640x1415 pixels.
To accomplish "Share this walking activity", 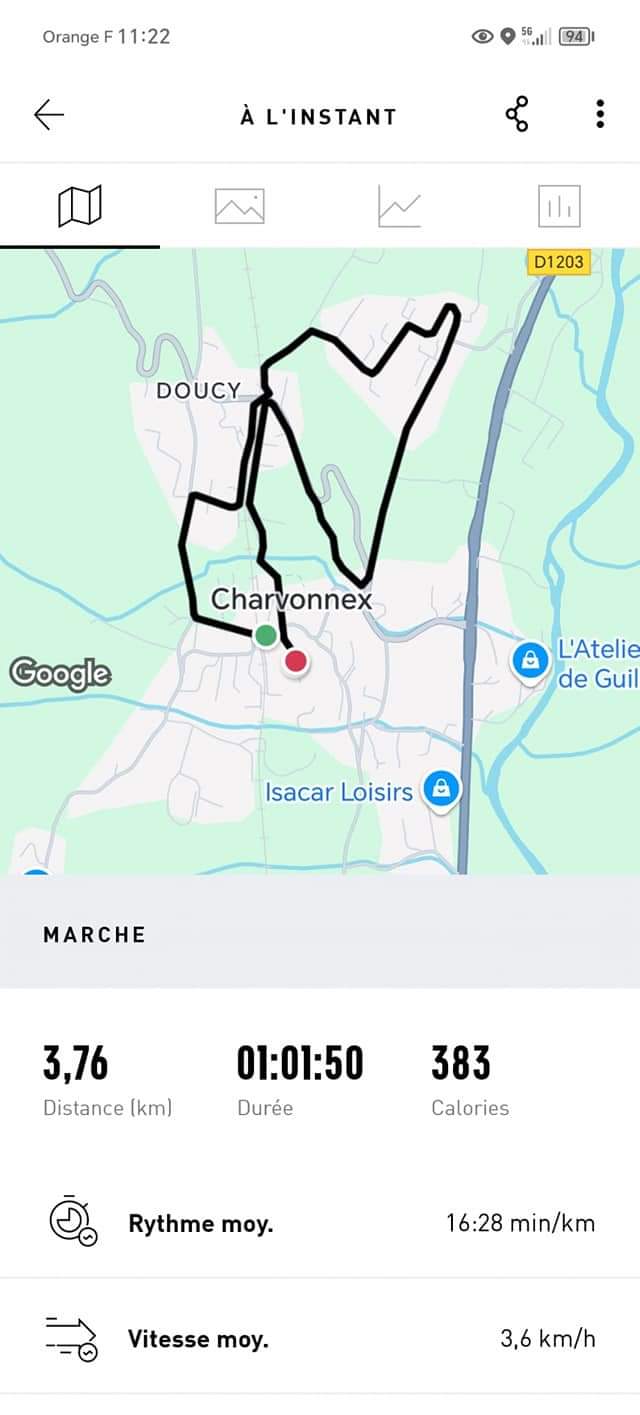I will pyautogui.click(x=517, y=115).
